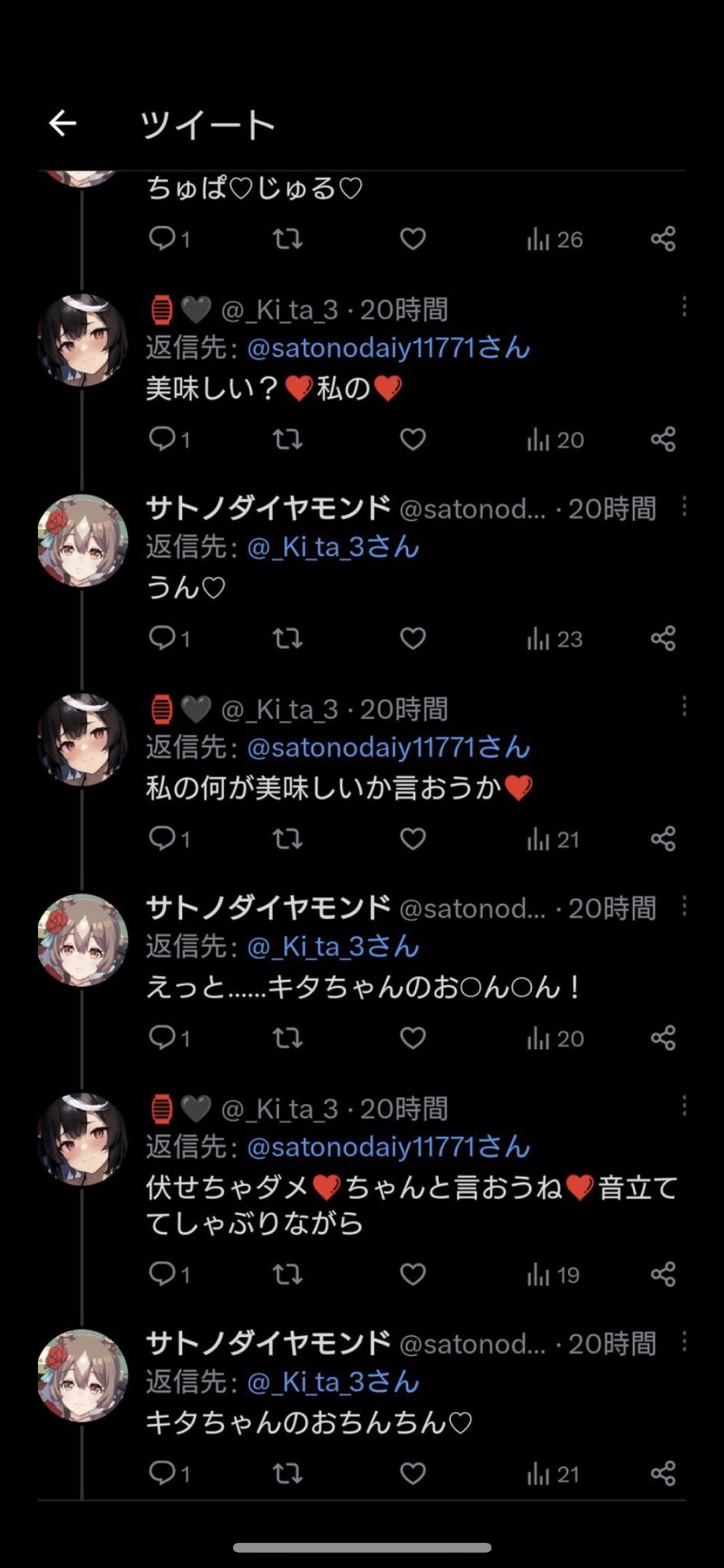This screenshot has height=1568, width=724.
Task: Open @_Ki_ta_3 avatar beside the 19-views tweet
Action: click(x=83, y=1140)
